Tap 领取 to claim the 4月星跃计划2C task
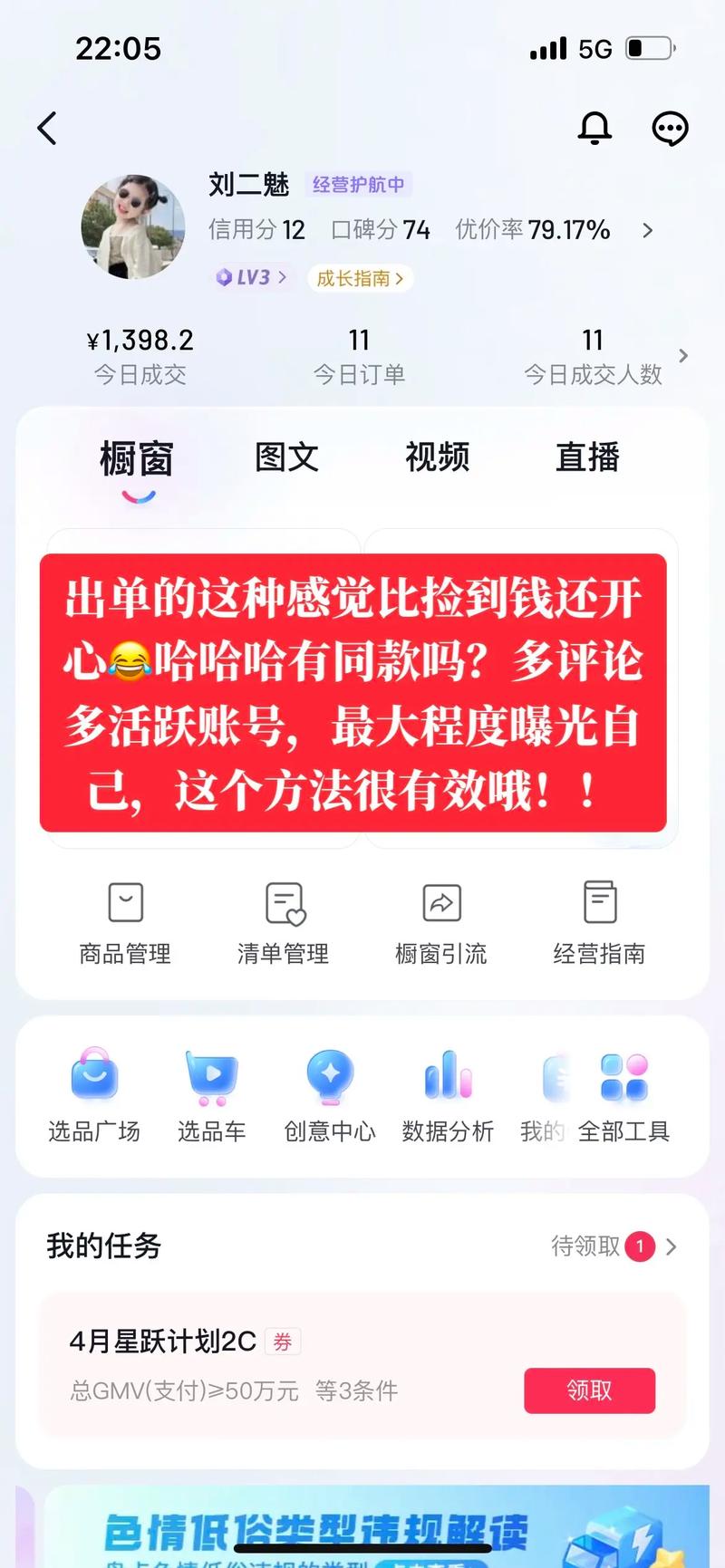 click(589, 1390)
